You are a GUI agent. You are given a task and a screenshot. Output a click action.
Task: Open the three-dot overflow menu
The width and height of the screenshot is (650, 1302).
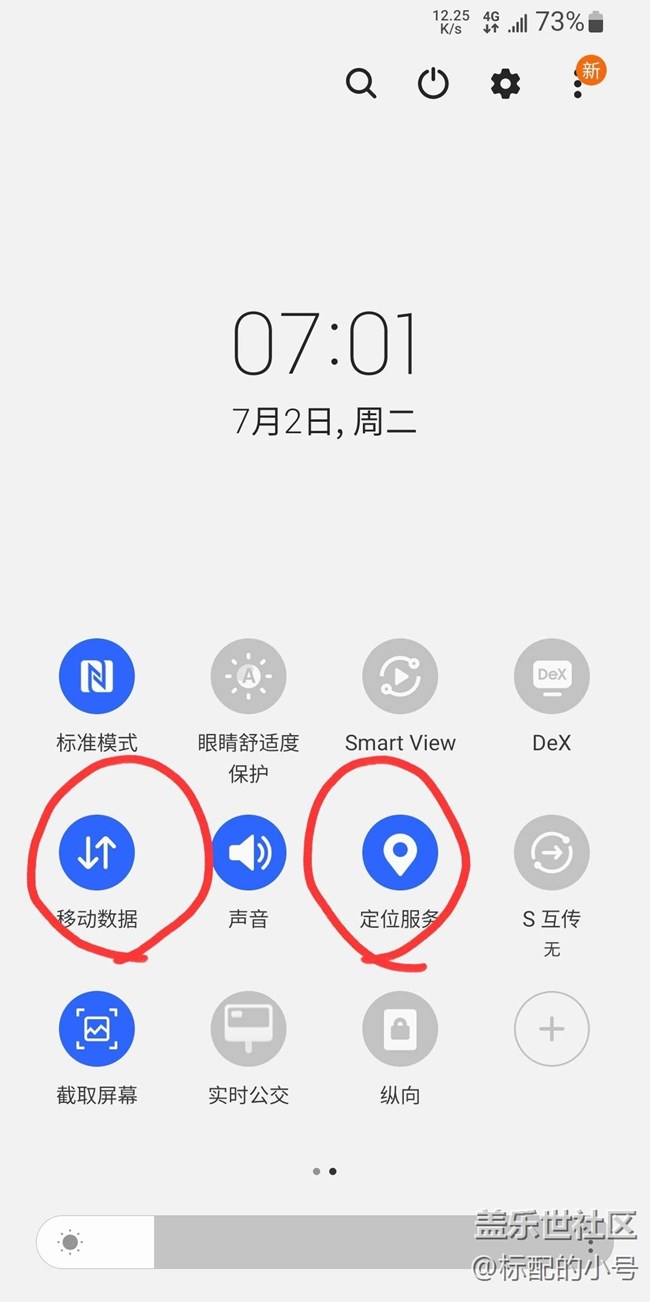(578, 86)
